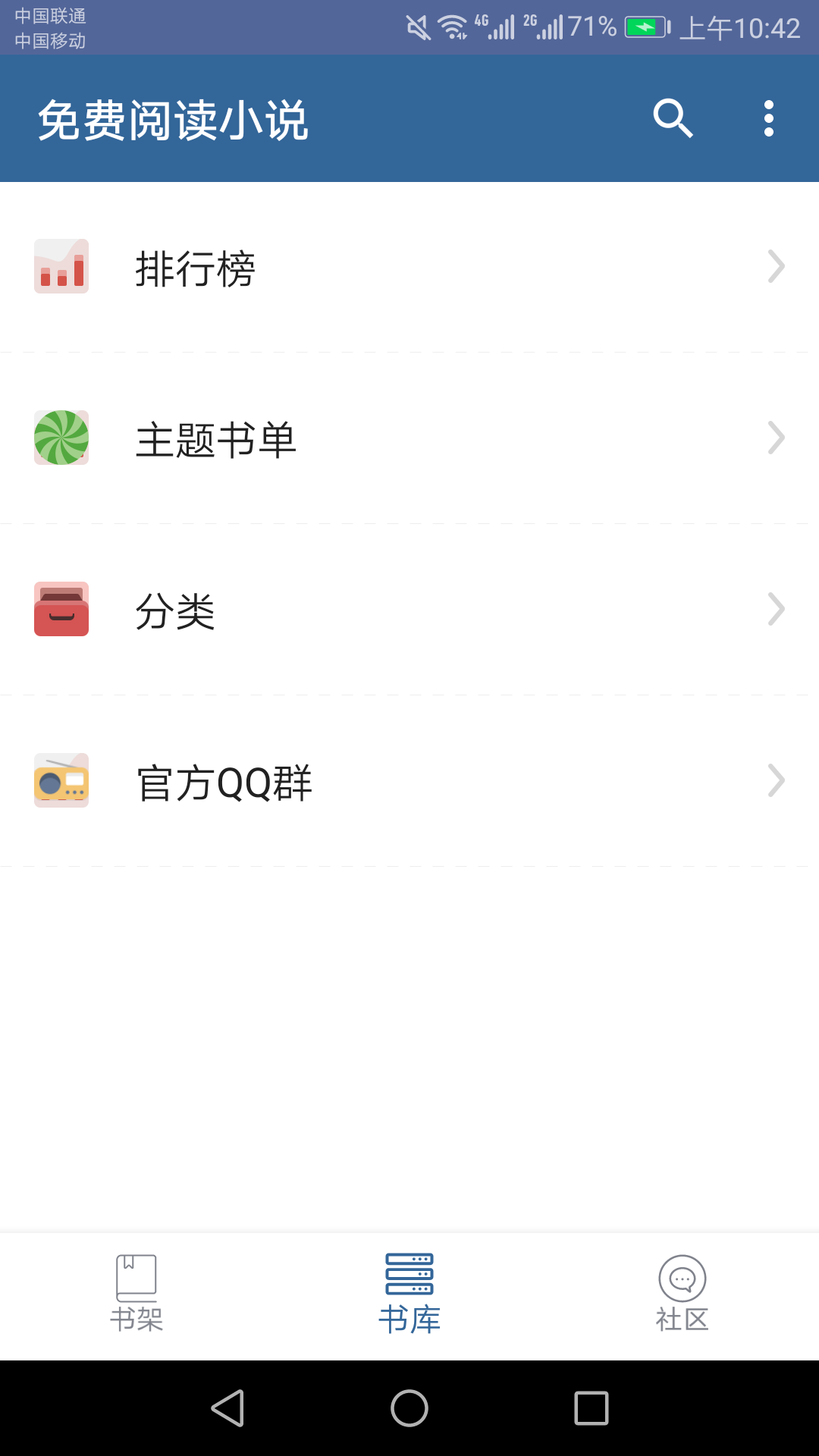Expand the 官方QQ群 row chevron
Screen dimensions: 819x1456
777,780
